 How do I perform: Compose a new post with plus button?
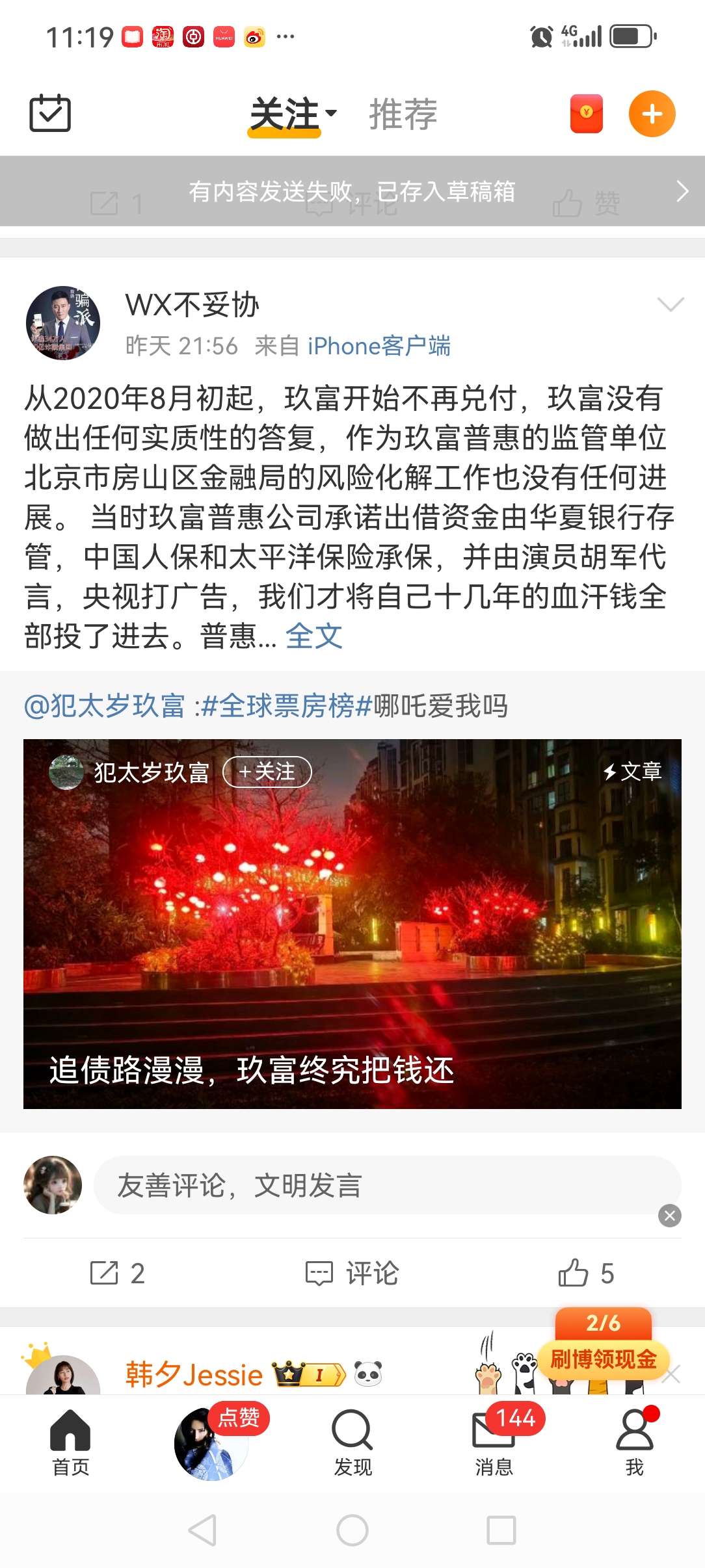point(652,114)
